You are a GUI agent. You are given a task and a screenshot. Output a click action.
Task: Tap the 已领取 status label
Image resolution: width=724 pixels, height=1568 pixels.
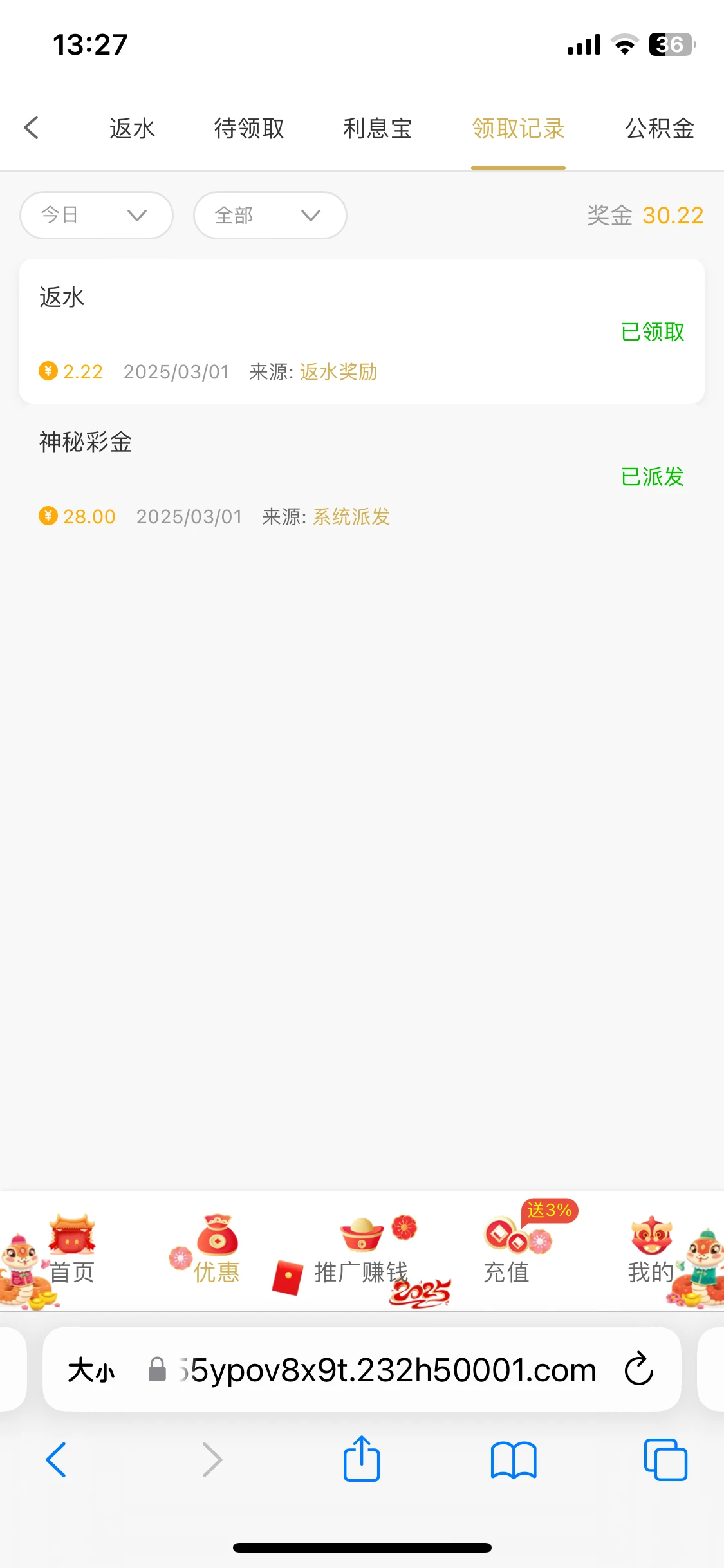[652, 332]
